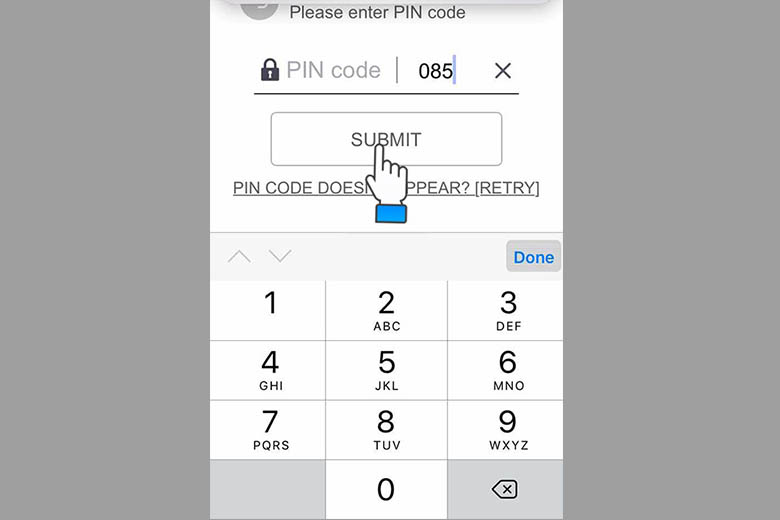Enter digit 5 on the keypad
The image size is (780, 520).
tap(386, 369)
